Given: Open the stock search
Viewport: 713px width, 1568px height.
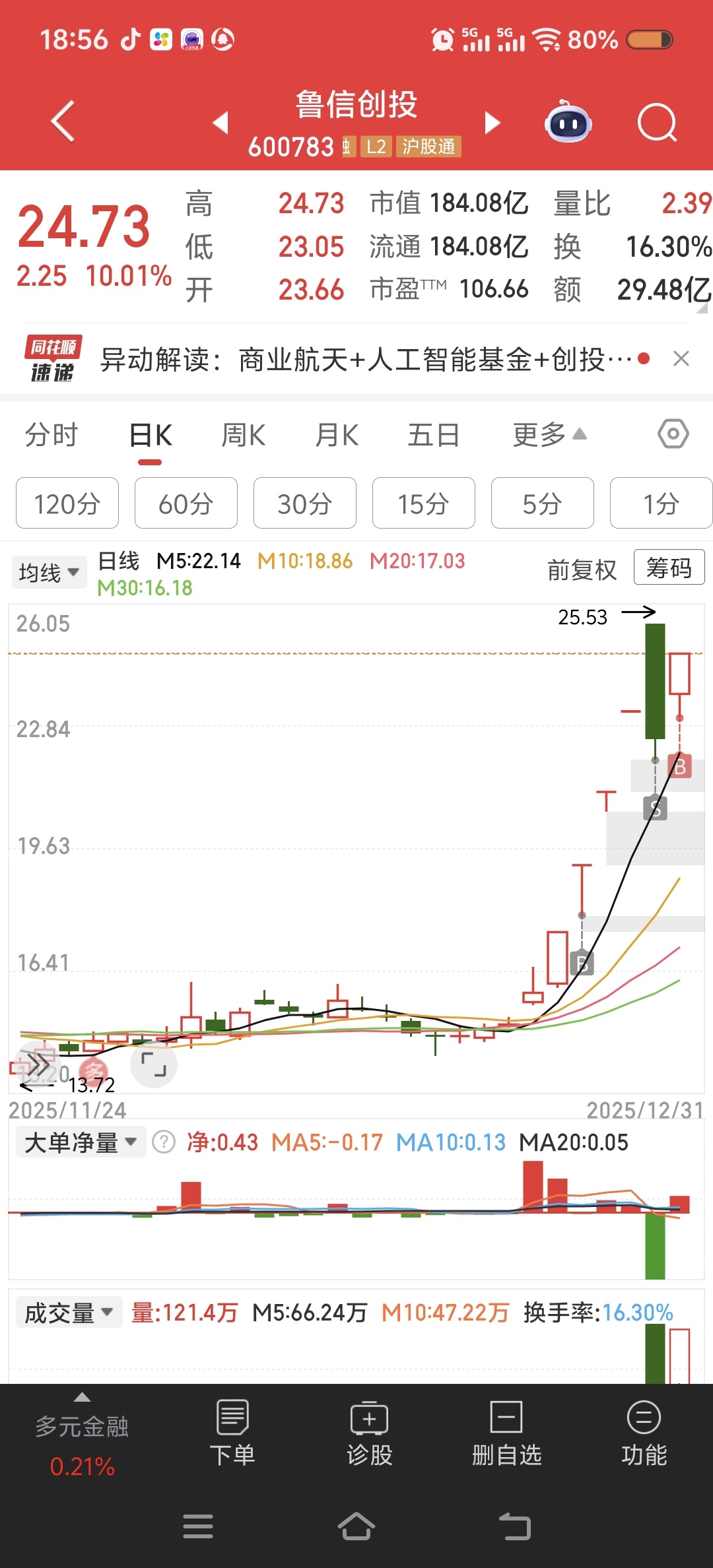Looking at the screenshot, I should point(657,122).
